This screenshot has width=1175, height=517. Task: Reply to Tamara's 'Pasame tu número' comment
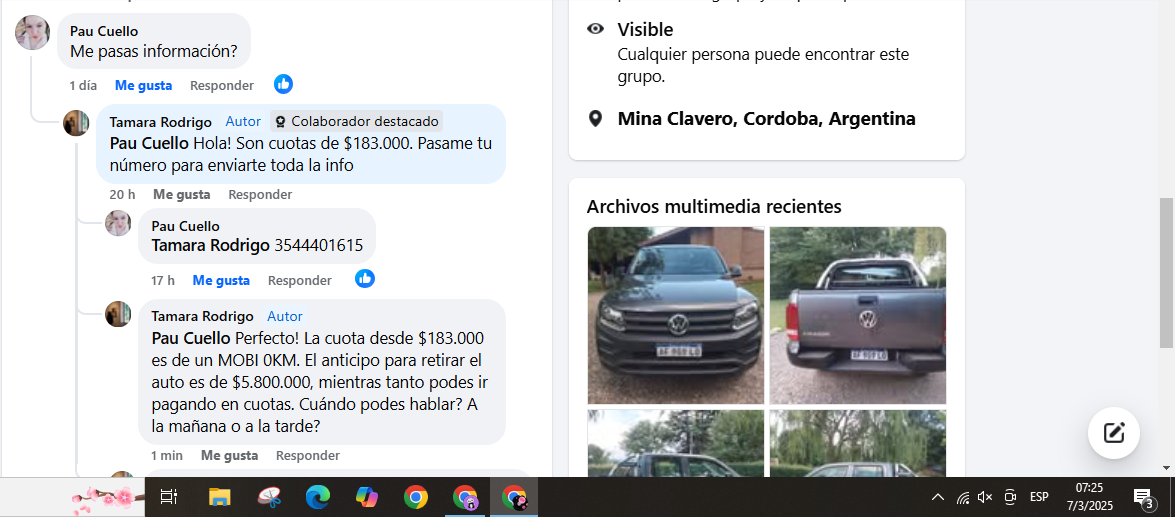[x=260, y=194]
